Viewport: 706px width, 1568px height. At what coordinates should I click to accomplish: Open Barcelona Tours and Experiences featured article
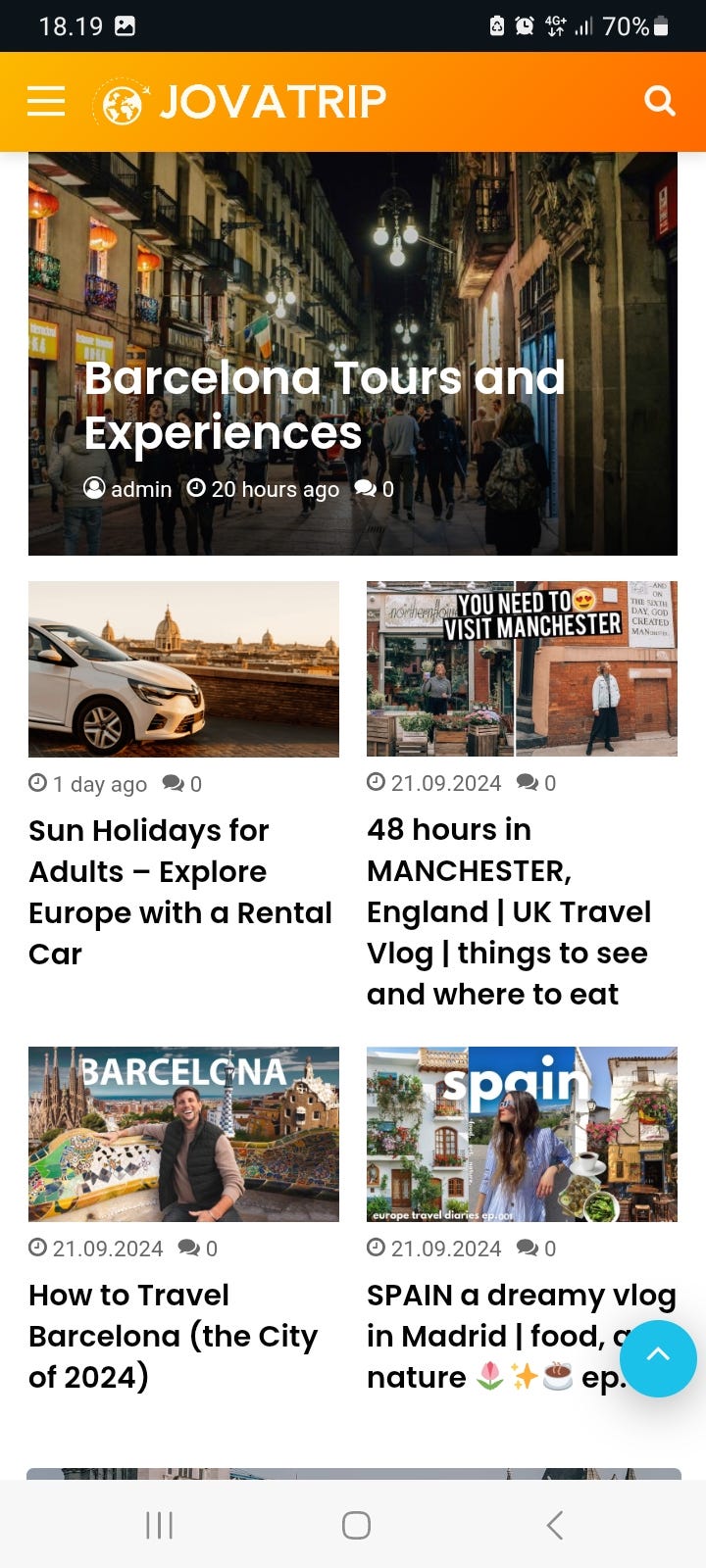click(x=324, y=405)
